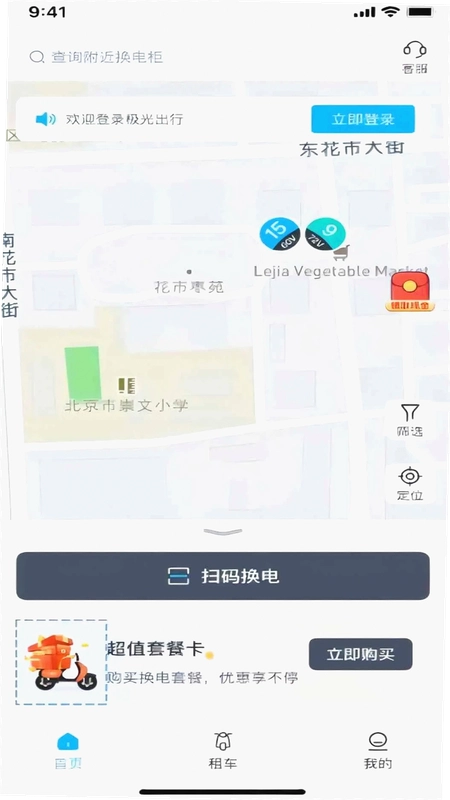Select the blue 15 60V station marker

[280, 235]
